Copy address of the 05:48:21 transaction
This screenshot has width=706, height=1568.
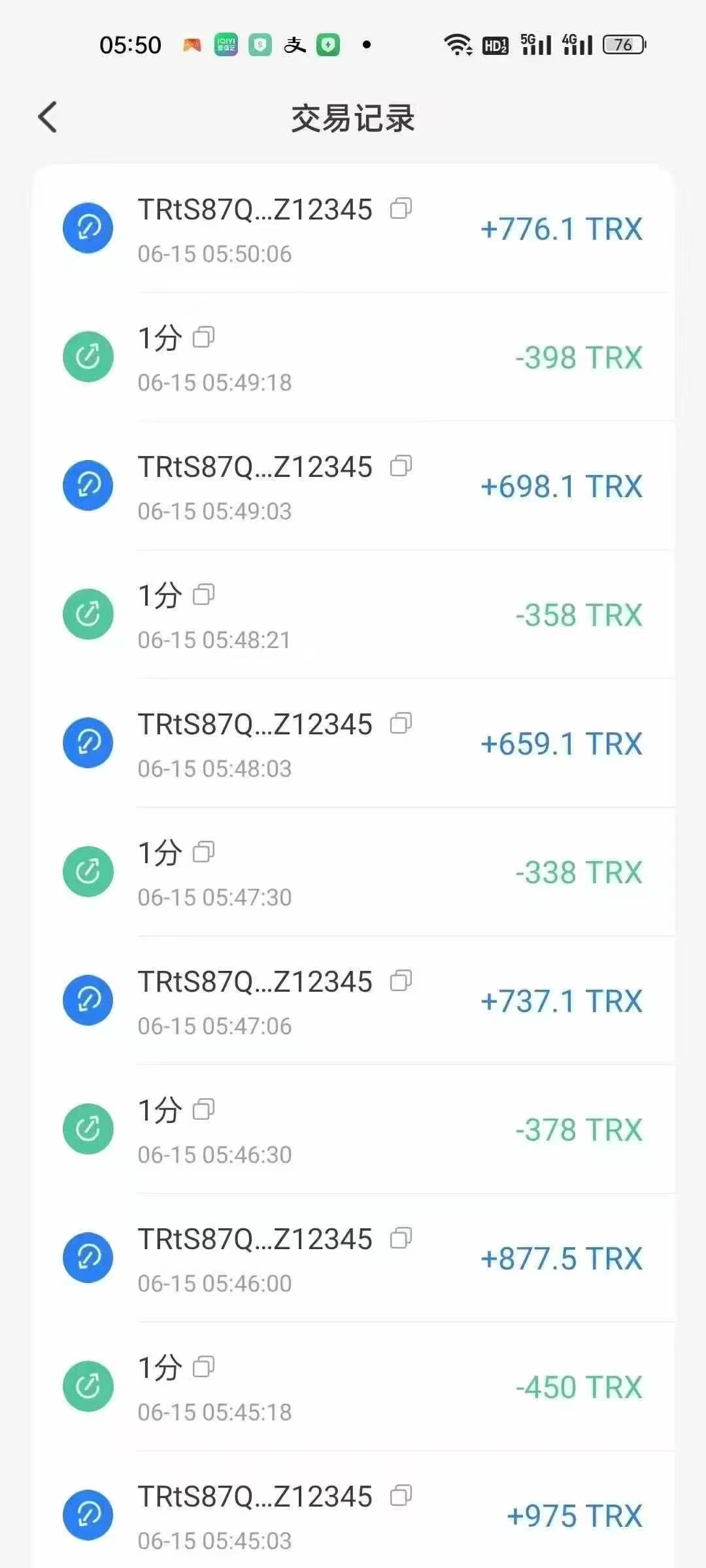click(204, 595)
